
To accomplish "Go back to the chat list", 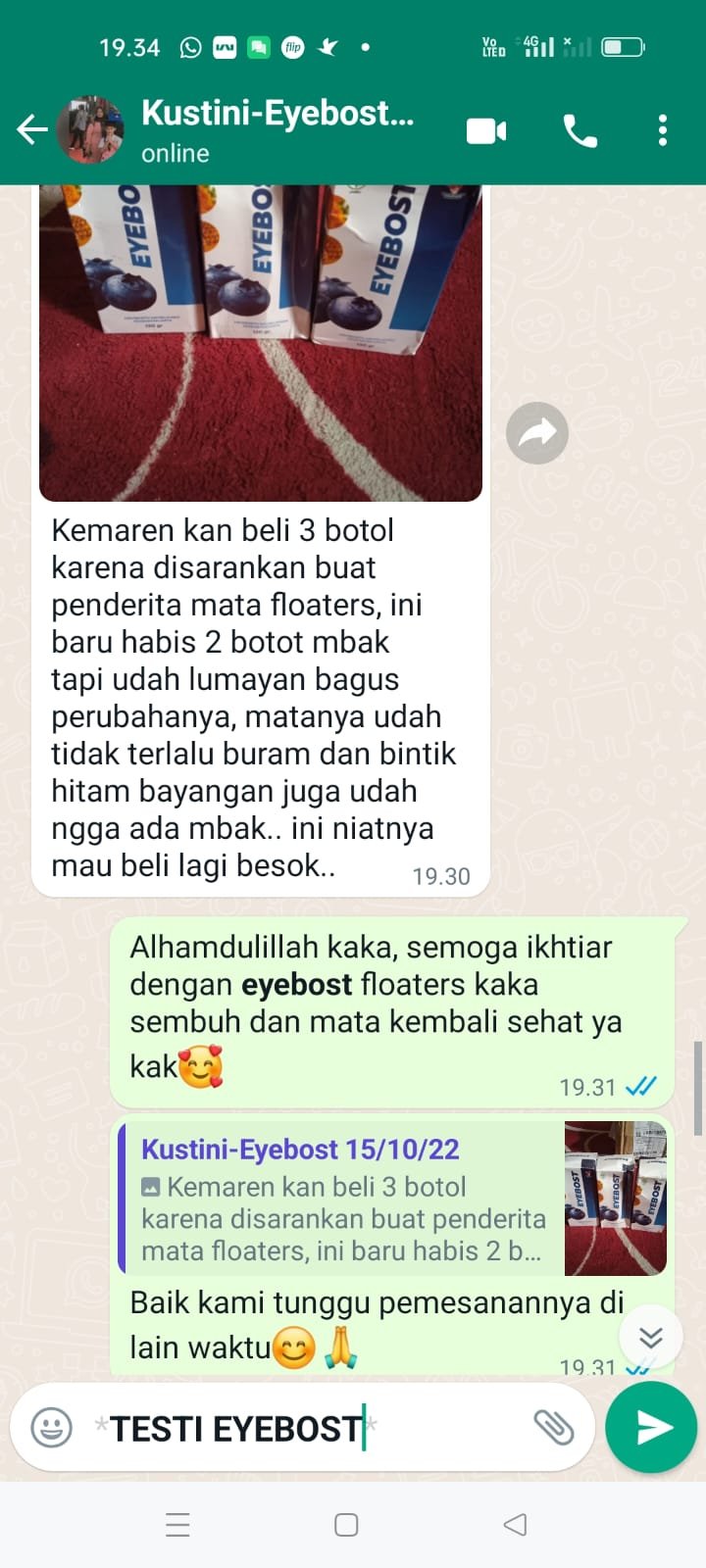I will coord(32,129).
